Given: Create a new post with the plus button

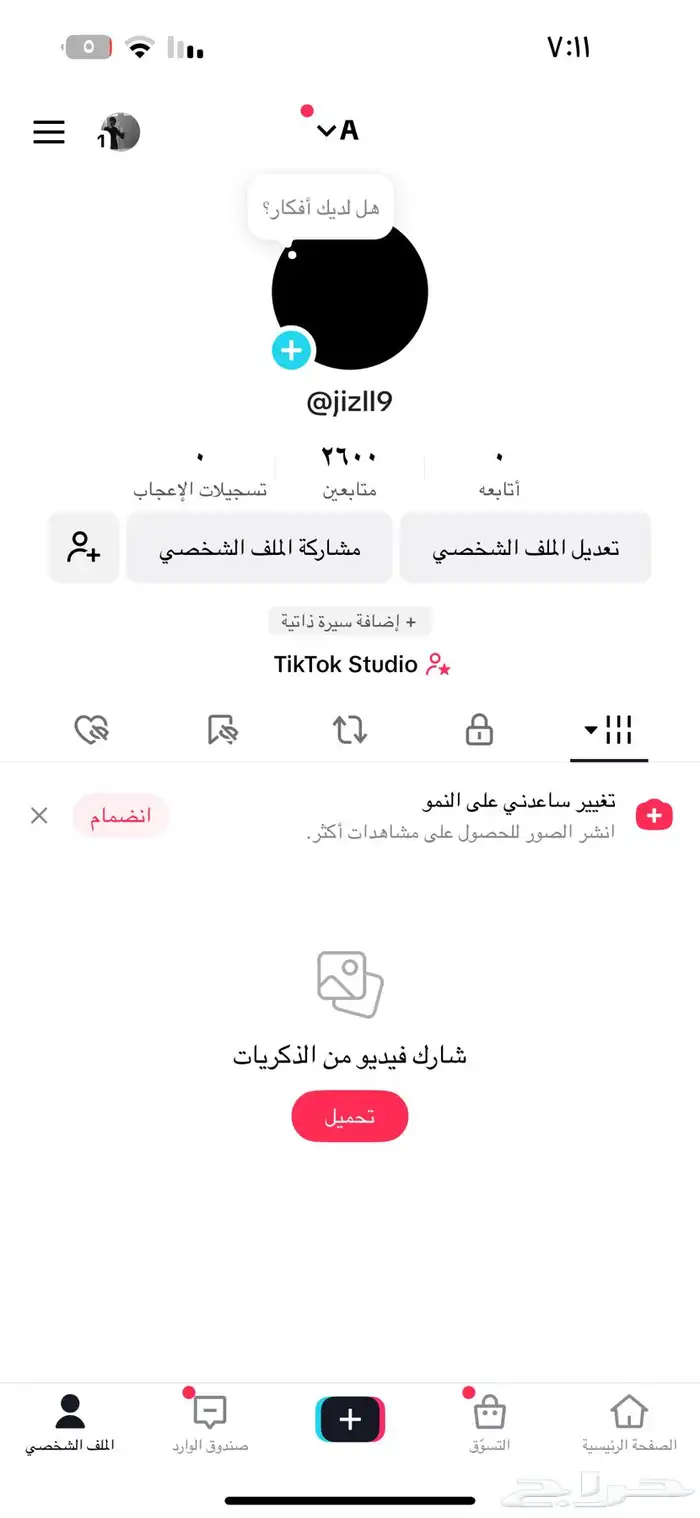Looking at the screenshot, I should (x=350, y=1420).
